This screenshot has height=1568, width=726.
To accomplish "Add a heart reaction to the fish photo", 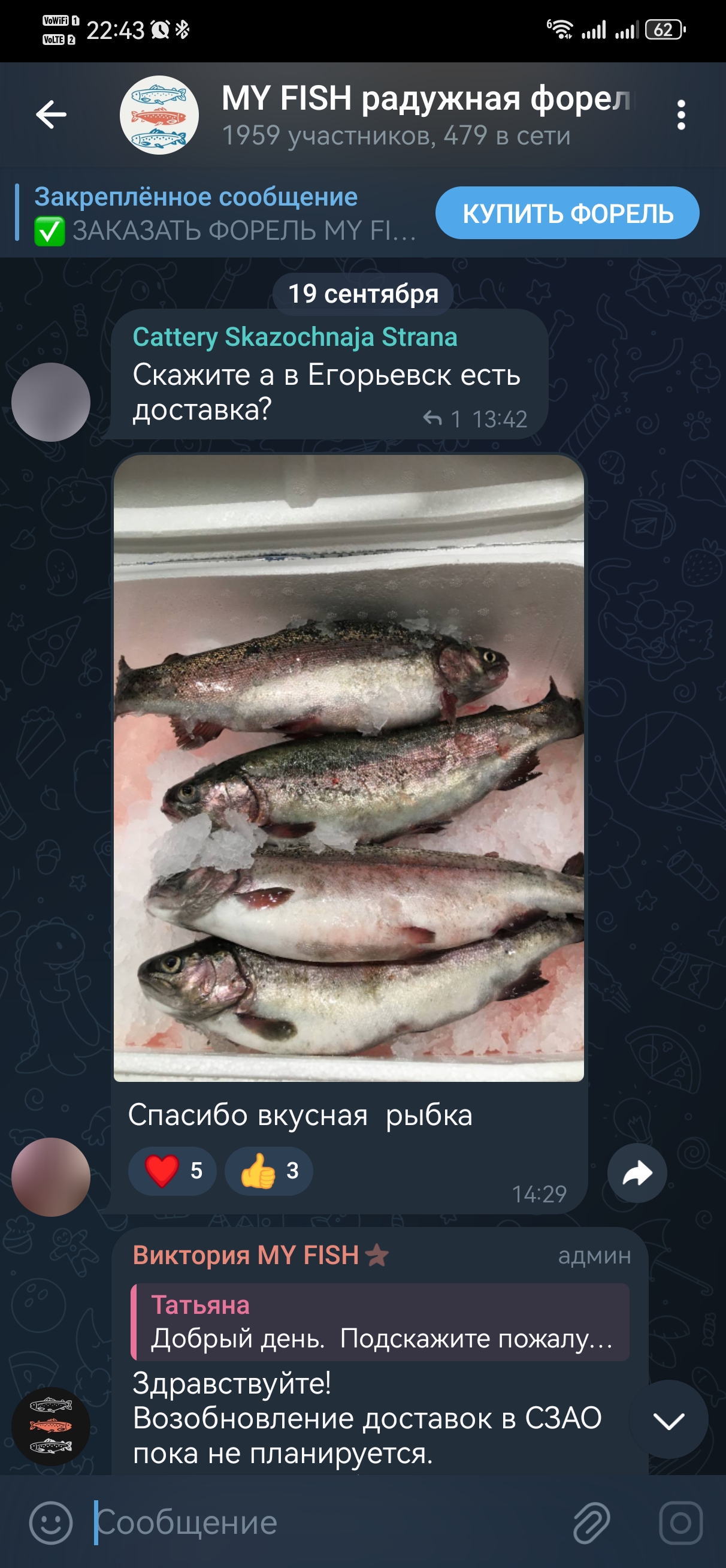I will 173,1171.
